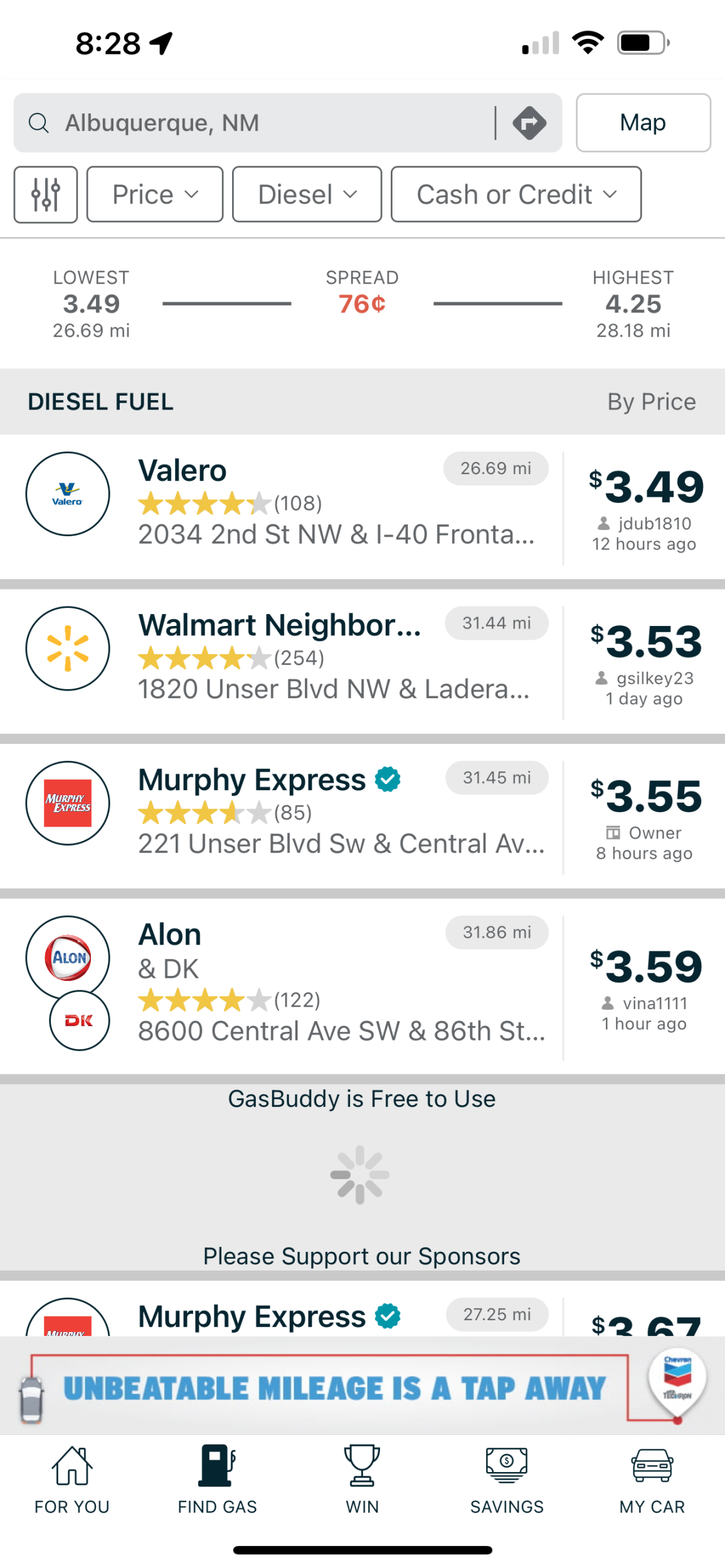Open the Diesel fuel type dropdown

click(307, 194)
